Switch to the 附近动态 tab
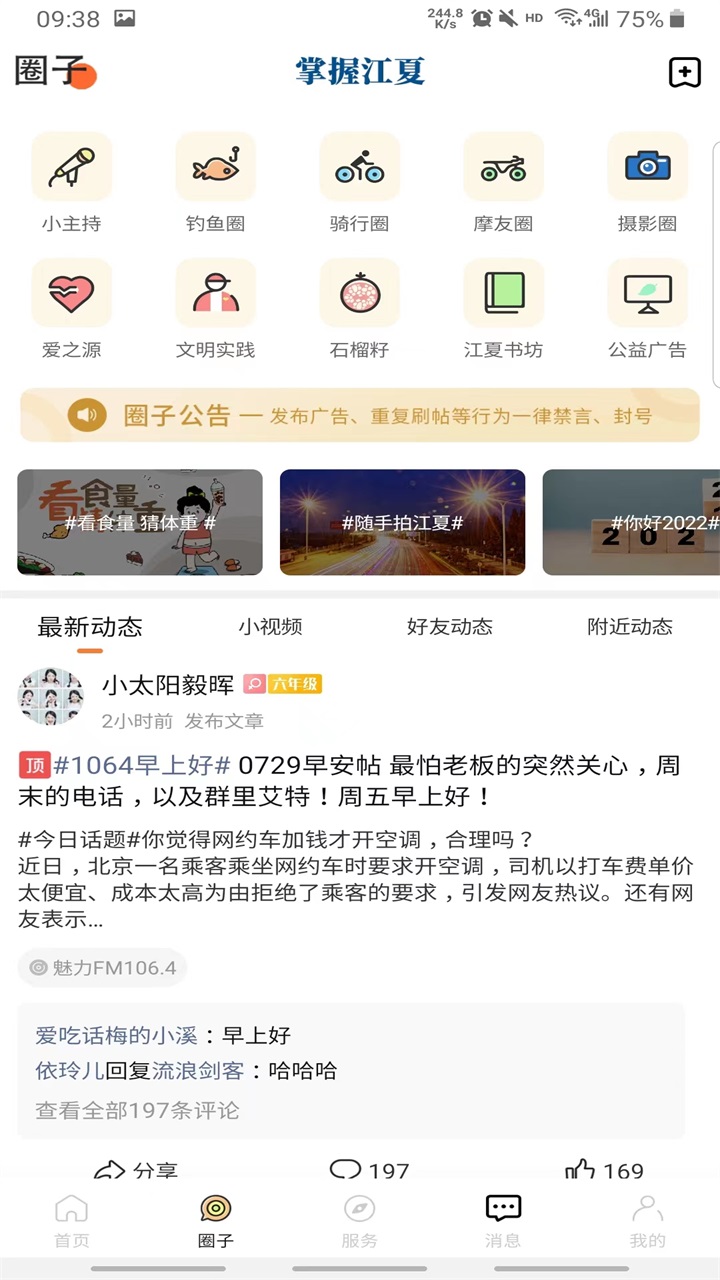Screen dimensions: 720x1280 coord(629,627)
